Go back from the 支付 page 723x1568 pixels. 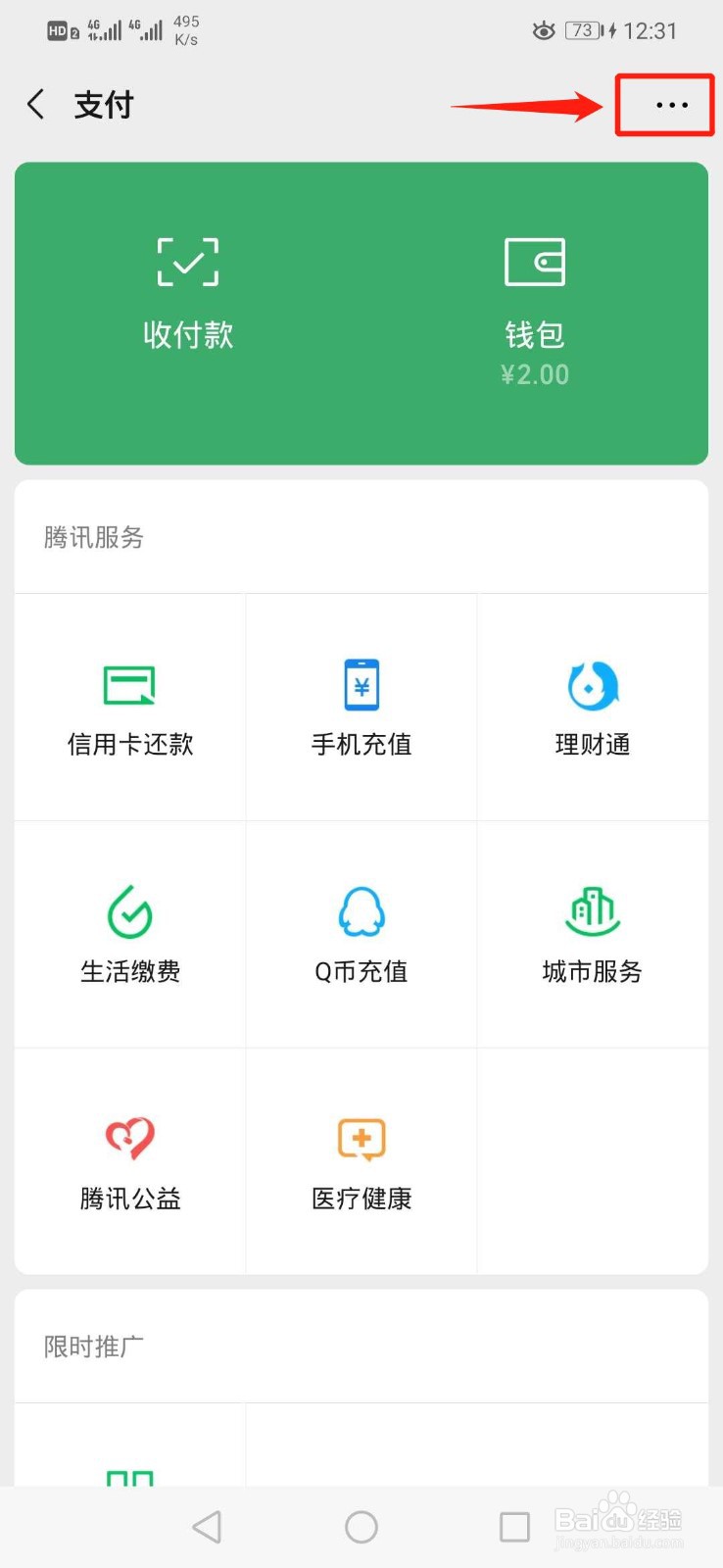(x=36, y=105)
